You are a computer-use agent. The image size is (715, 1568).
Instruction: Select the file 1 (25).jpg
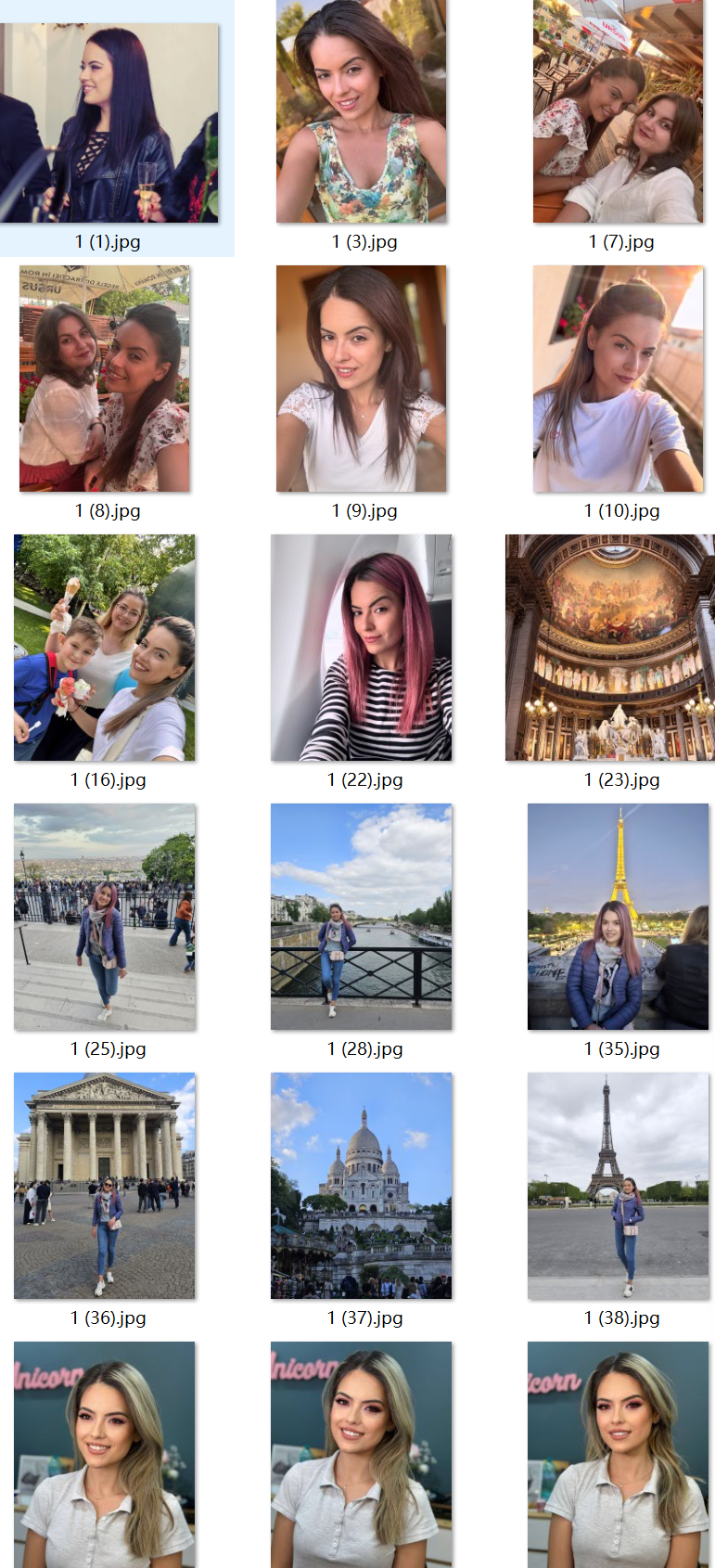pyautogui.click(x=105, y=917)
